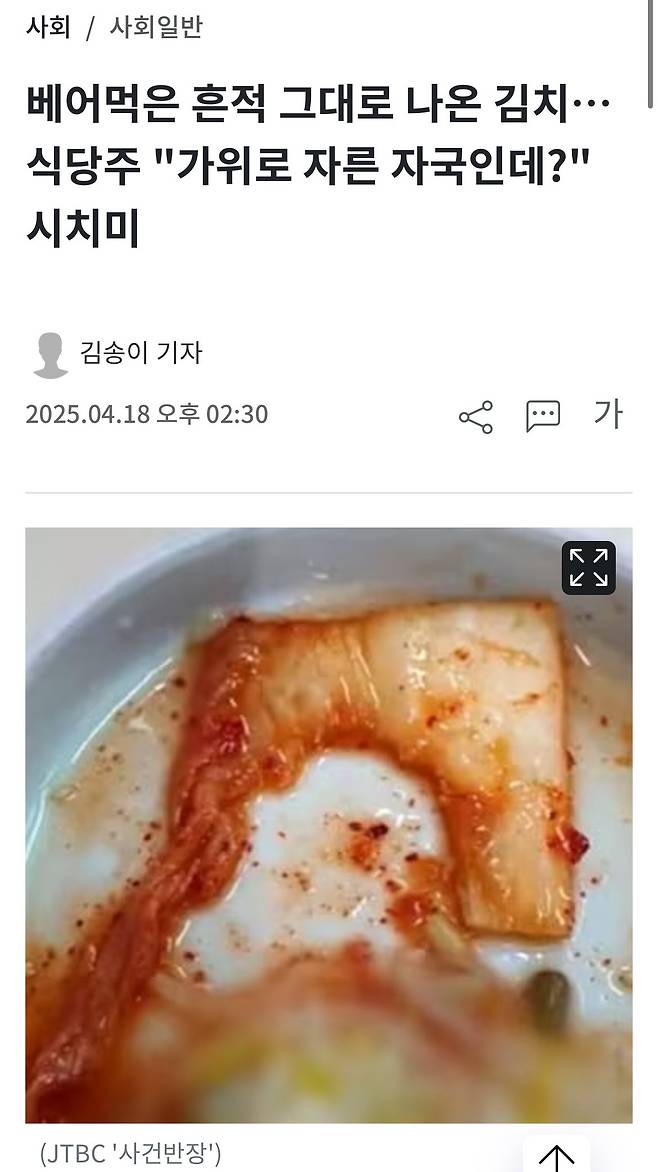Tap the scroll-to-top arrow button
658x1172 pixels.
tap(556, 1156)
